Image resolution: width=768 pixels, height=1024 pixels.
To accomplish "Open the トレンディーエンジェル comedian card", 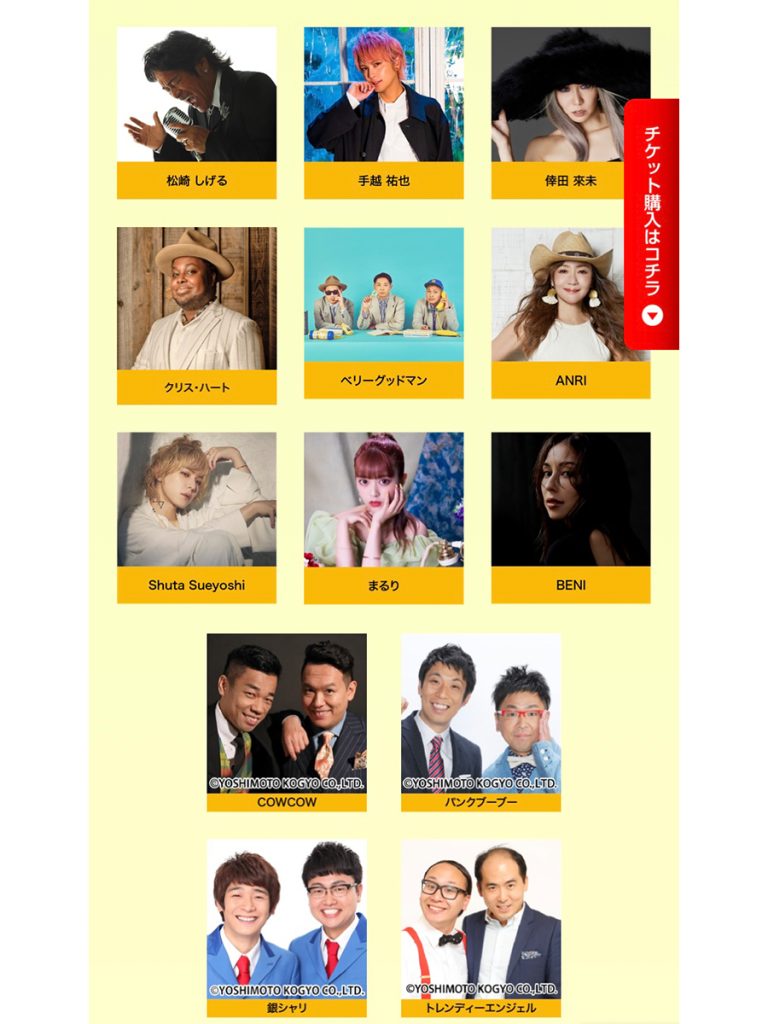I will 480,927.
